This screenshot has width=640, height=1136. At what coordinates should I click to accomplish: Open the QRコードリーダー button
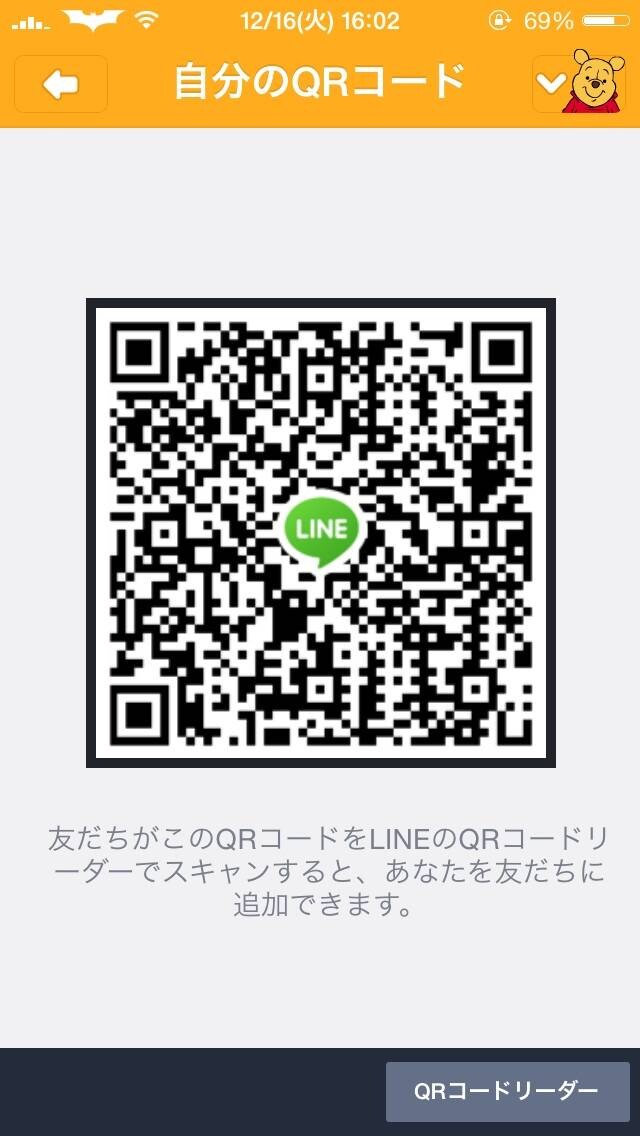coord(507,1092)
